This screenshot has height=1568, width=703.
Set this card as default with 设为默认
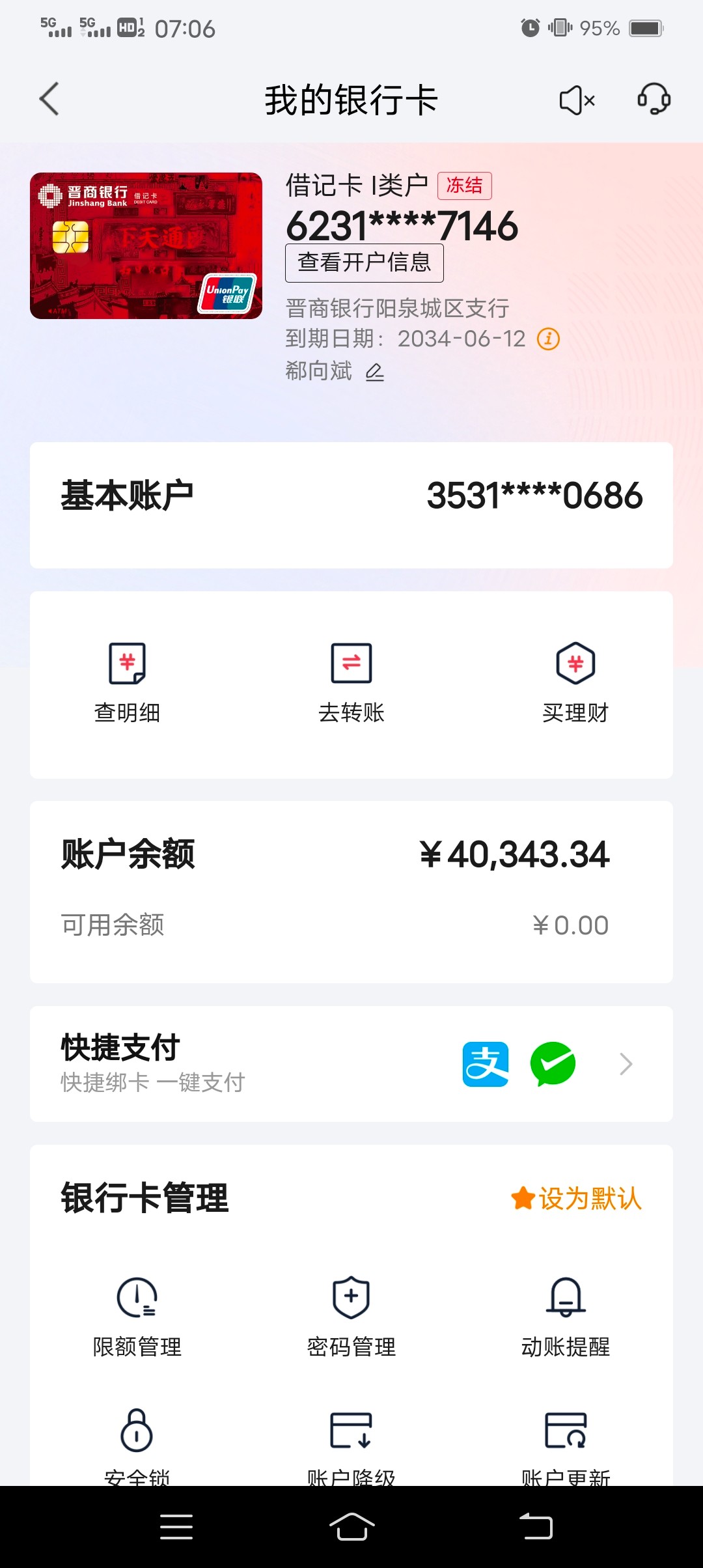point(577,1198)
